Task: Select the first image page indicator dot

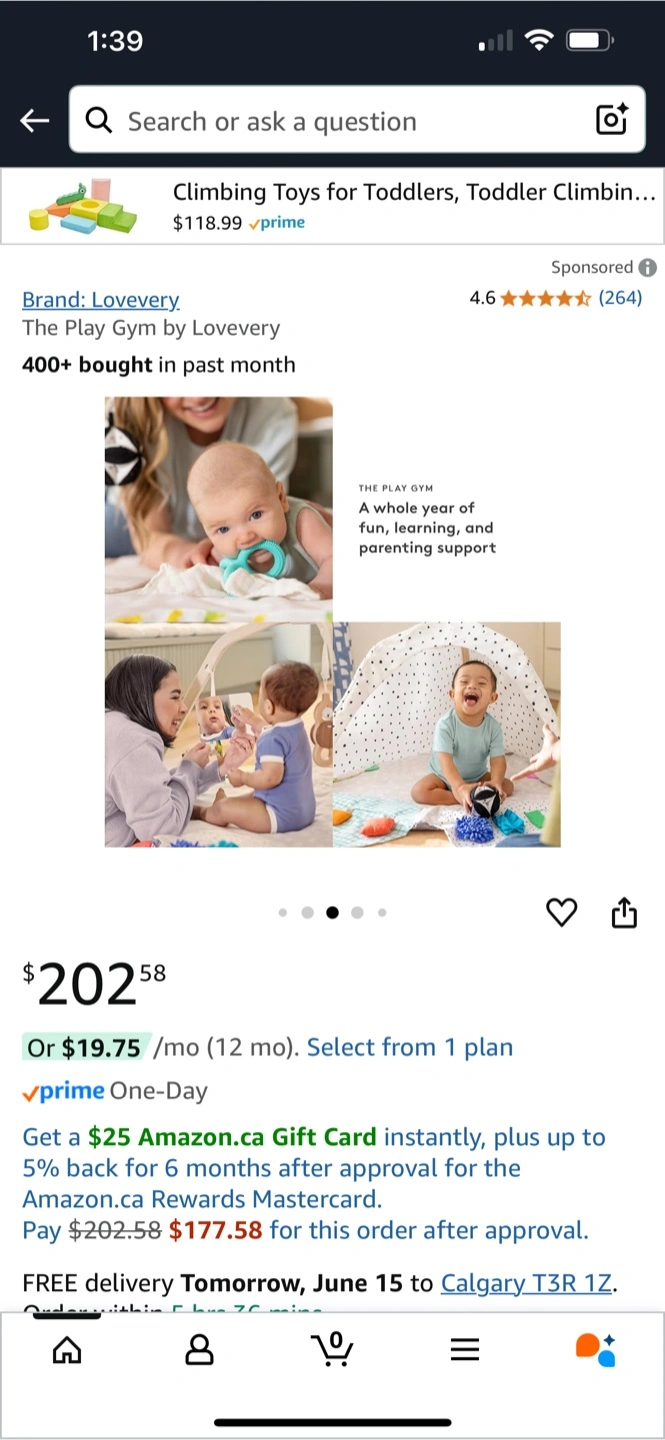Action: 283,912
